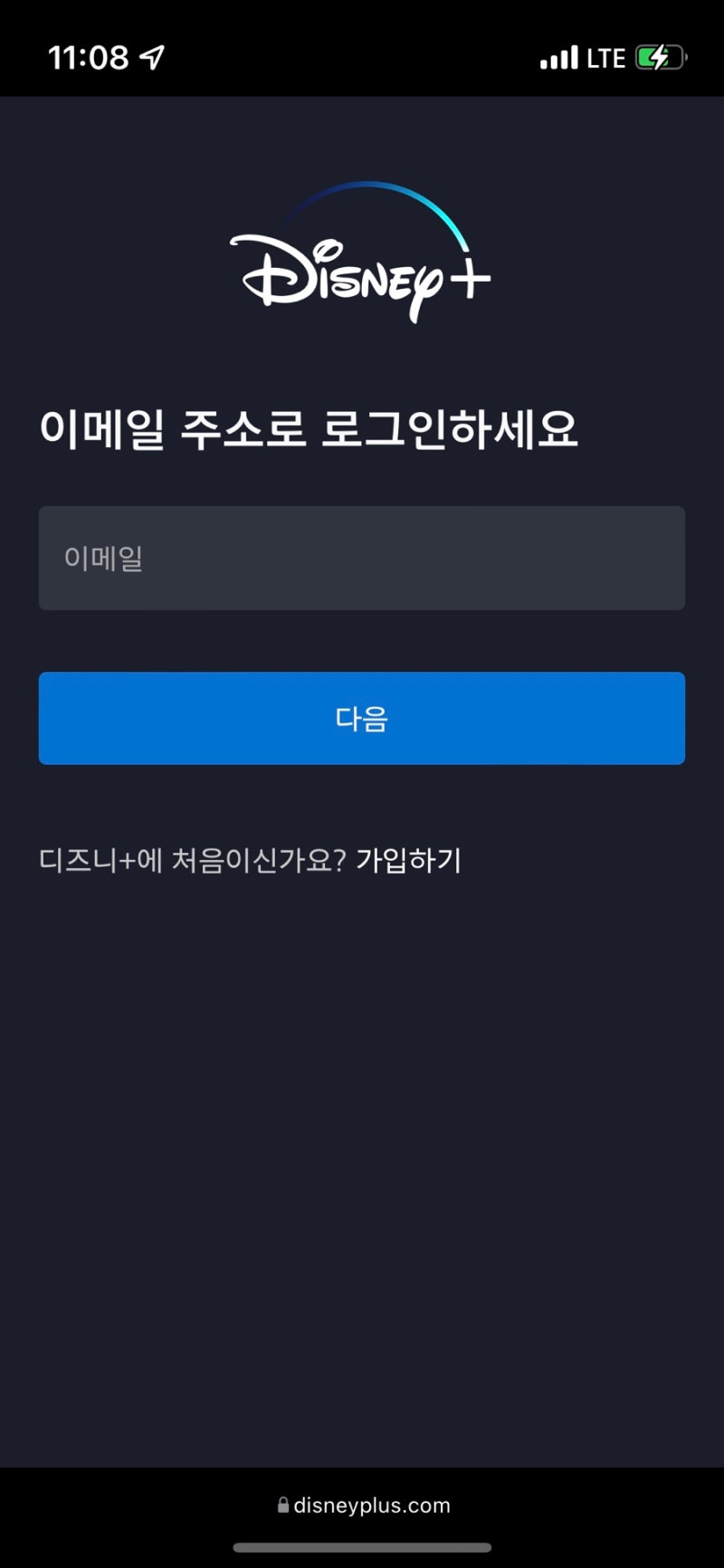Click the 이메일 placeholder text
Screen dimensions: 724x1568
tap(106, 558)
